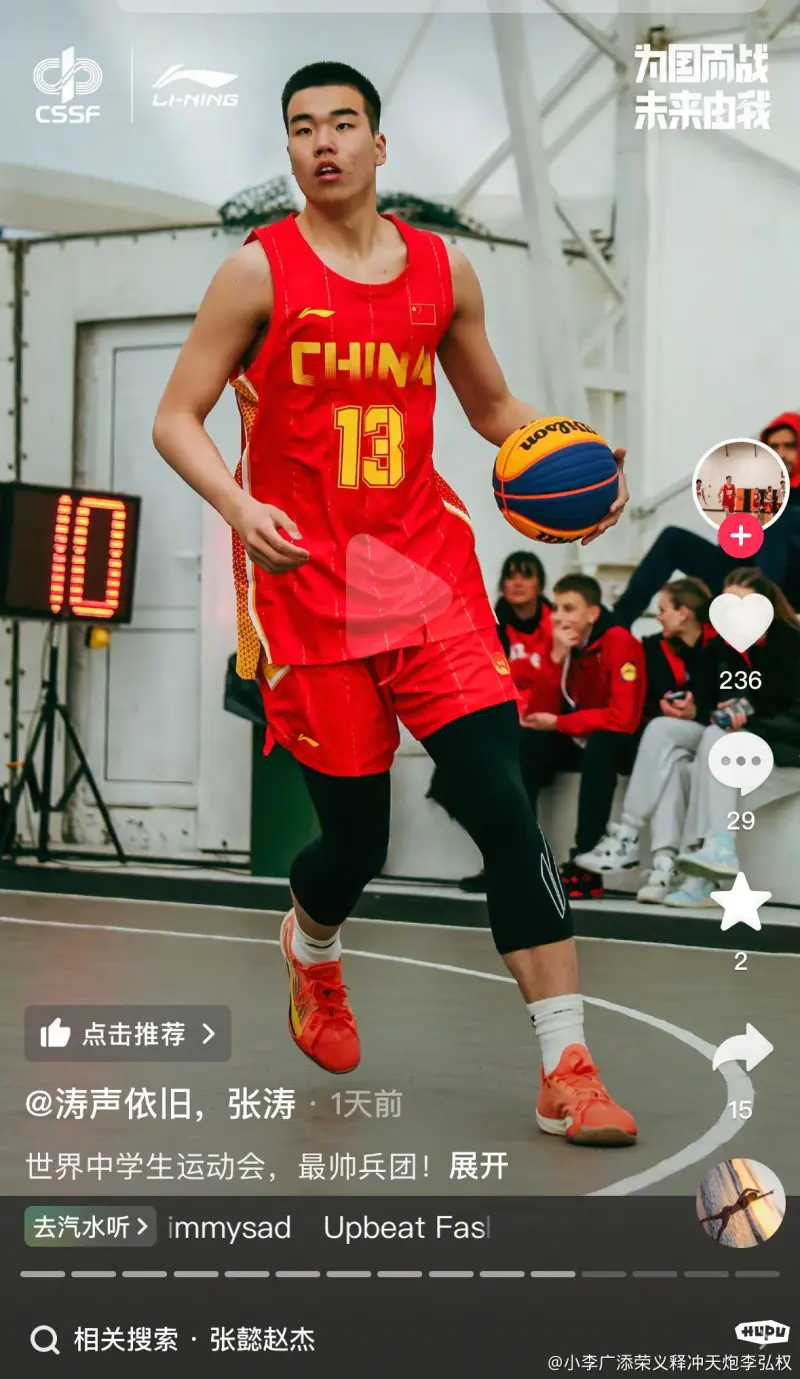Open the spinning music disc
The width and height of the screenshot is (800, 1379).
tap(740, 1203)
